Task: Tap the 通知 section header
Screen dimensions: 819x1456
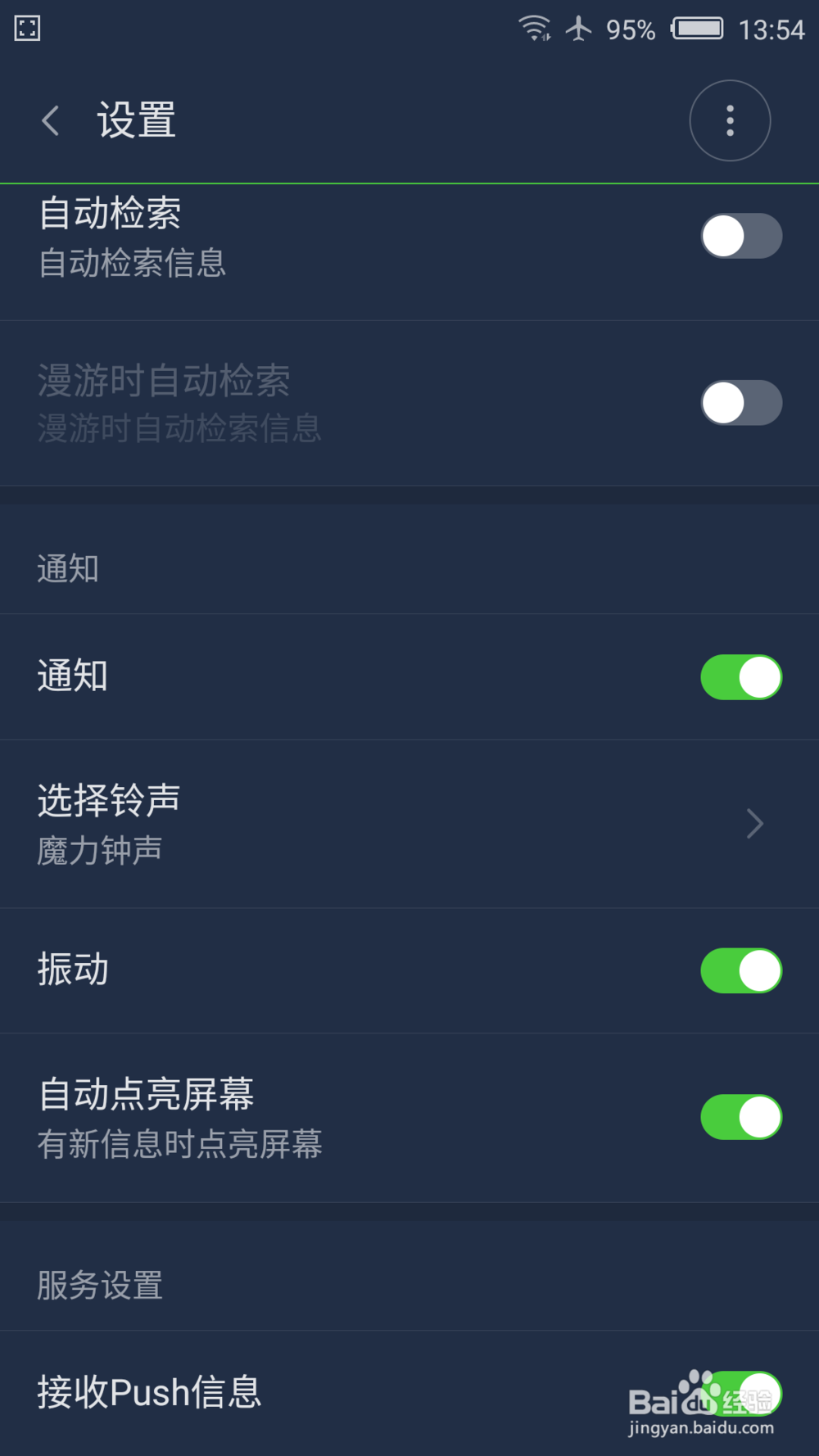Action: [69, 569]
